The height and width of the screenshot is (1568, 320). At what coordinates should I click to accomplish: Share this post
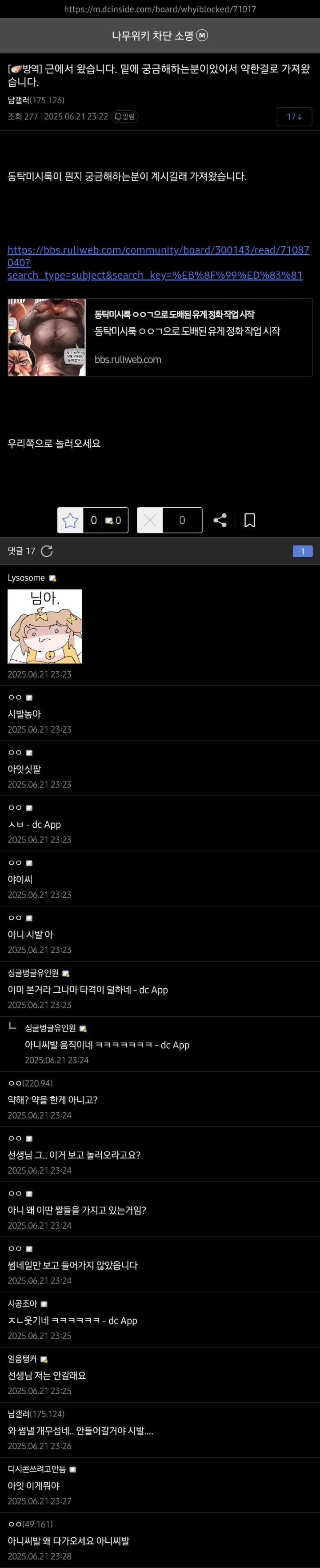(x=220, y=521)
